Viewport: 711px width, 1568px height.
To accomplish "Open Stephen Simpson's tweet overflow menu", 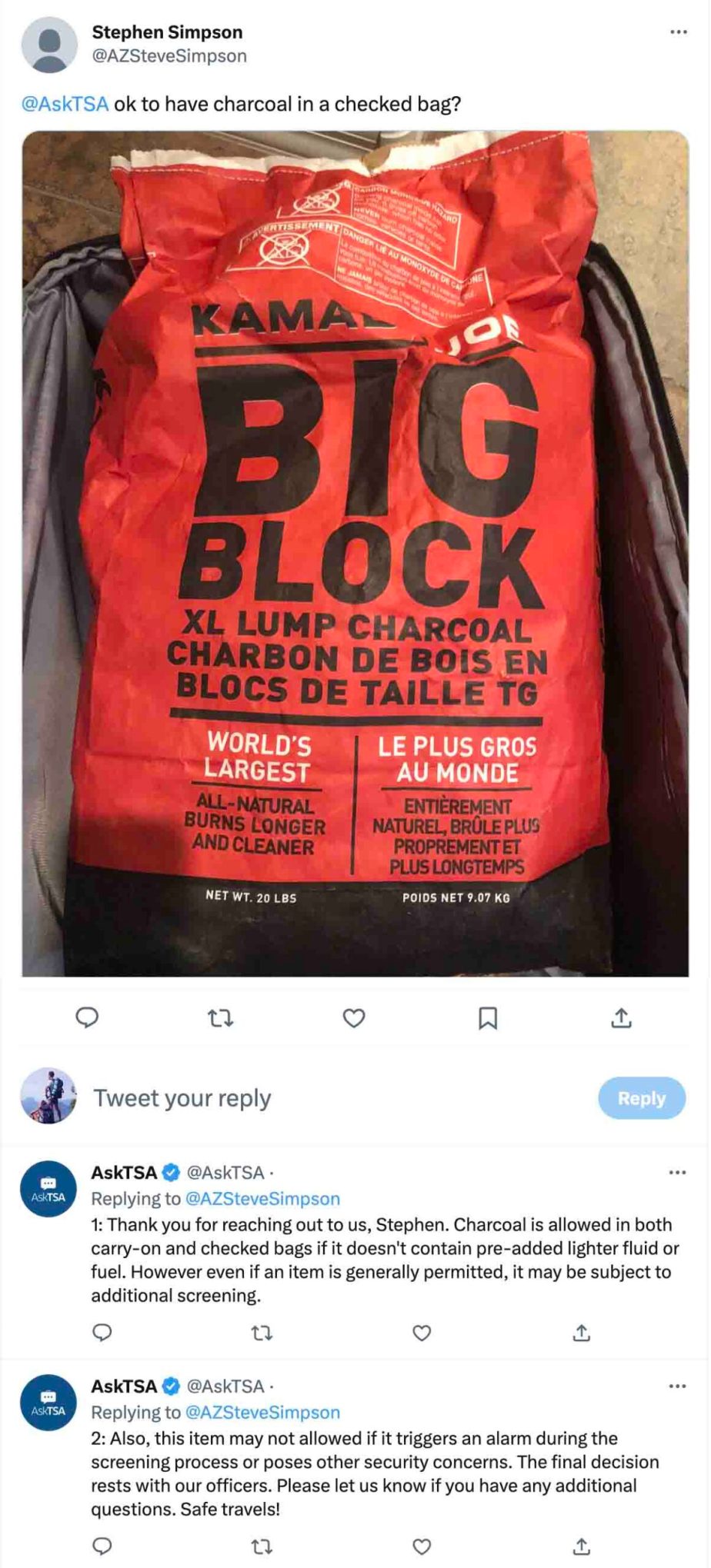I will (678, 32).
